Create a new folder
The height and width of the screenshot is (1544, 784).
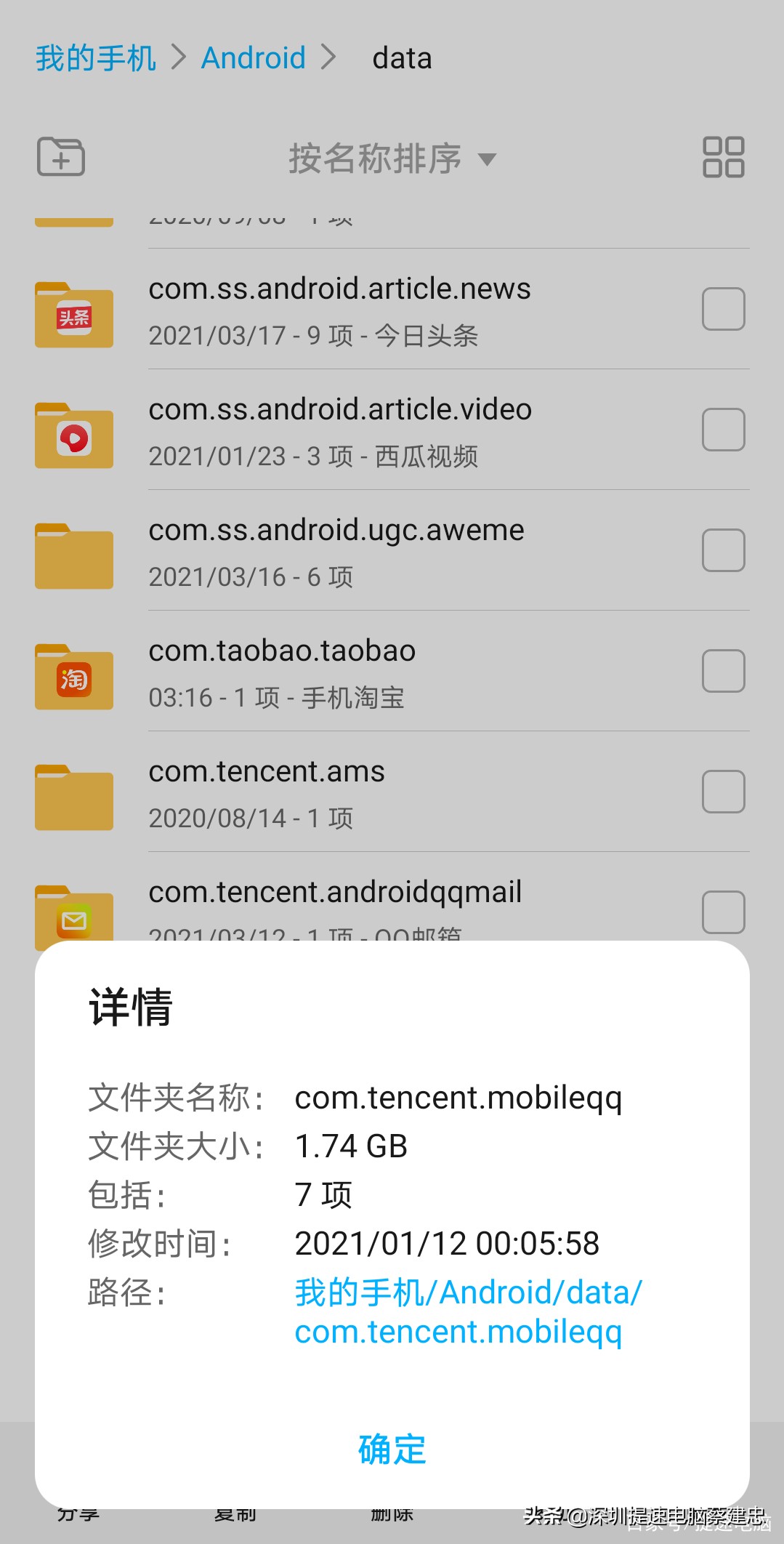[x=61, y=157]
